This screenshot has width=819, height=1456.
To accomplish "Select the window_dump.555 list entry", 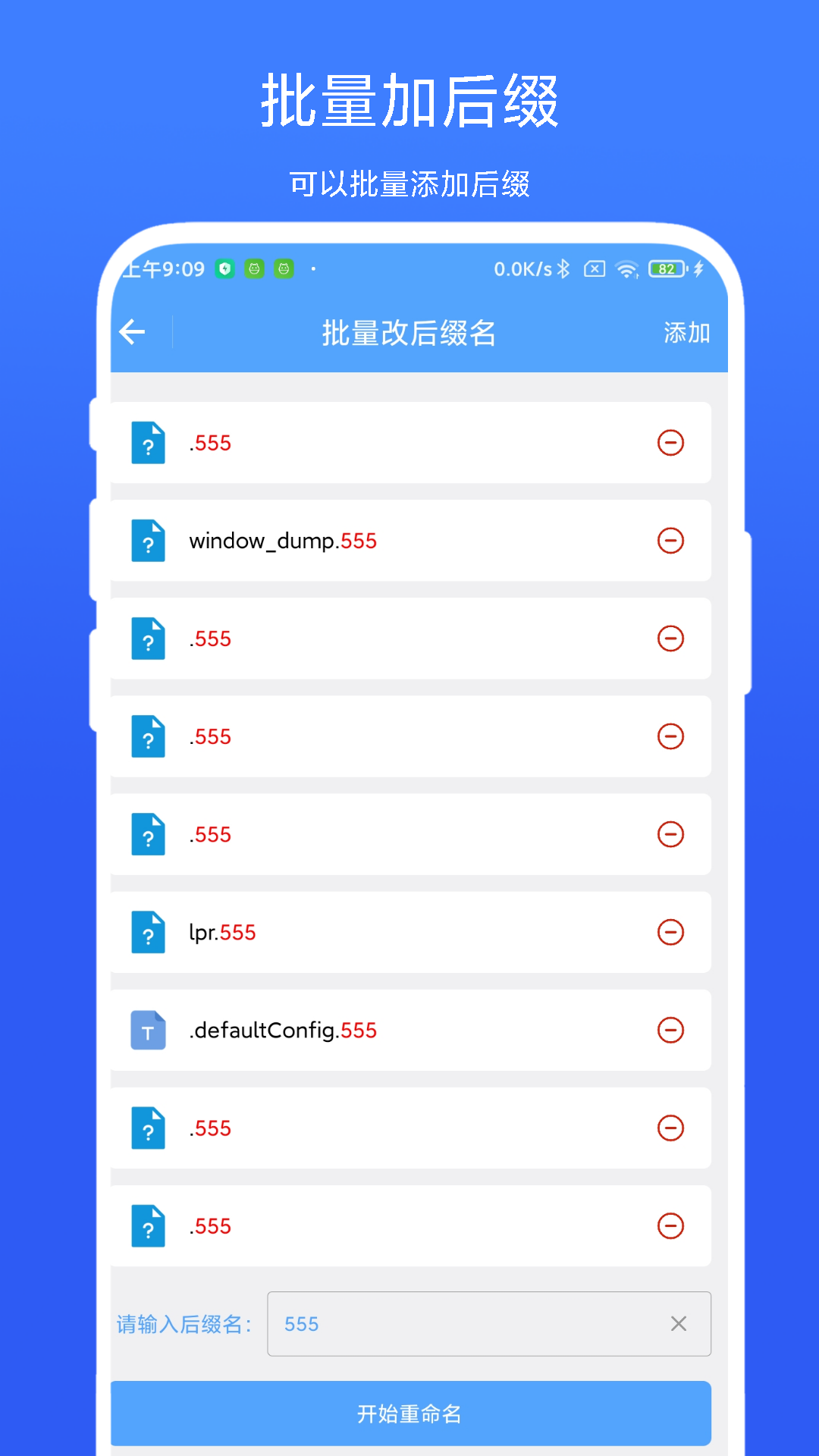I will pyautogui.click(x=409, y=541).
